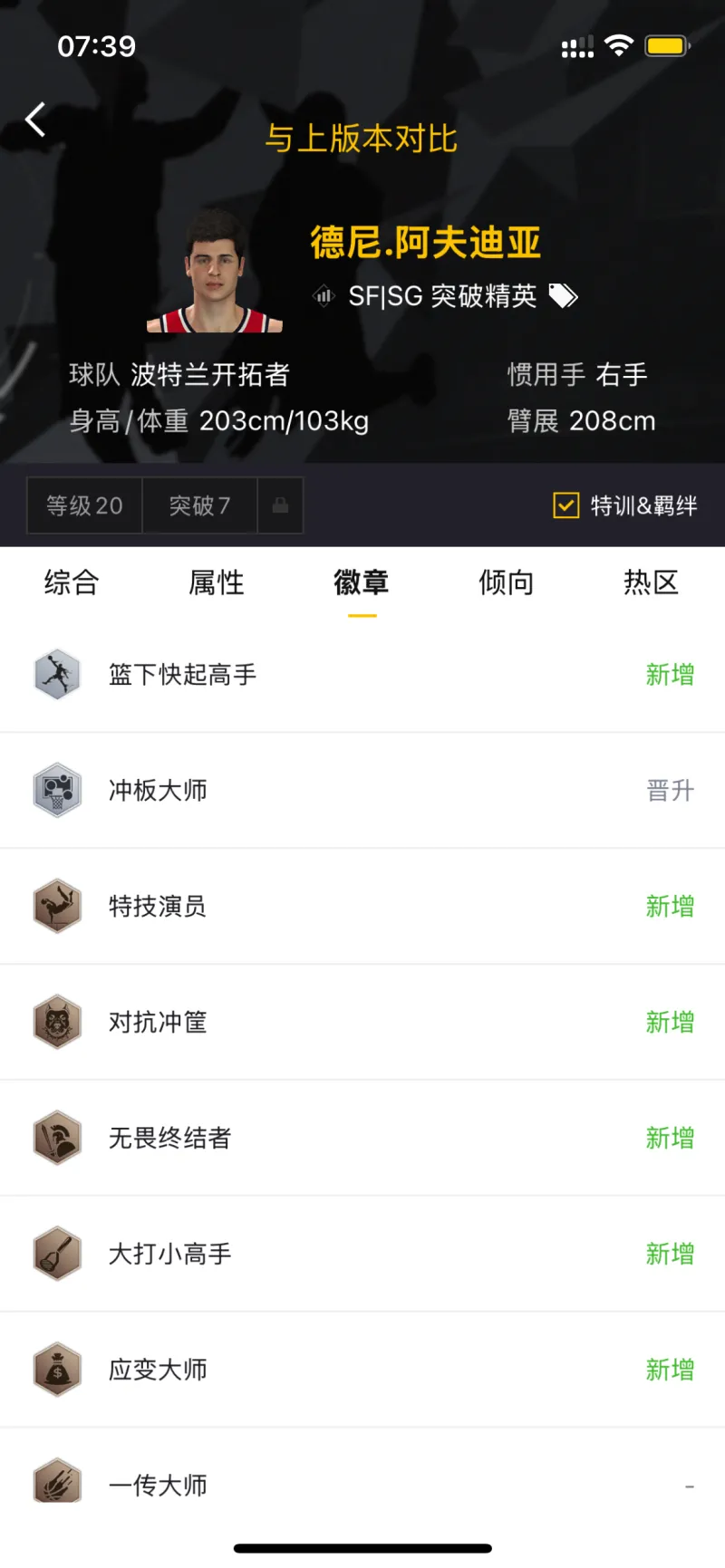The height and width of the screenshot is (1568, 725).
Task: Switch to the 热区 tab
Action: click(651, 582)
